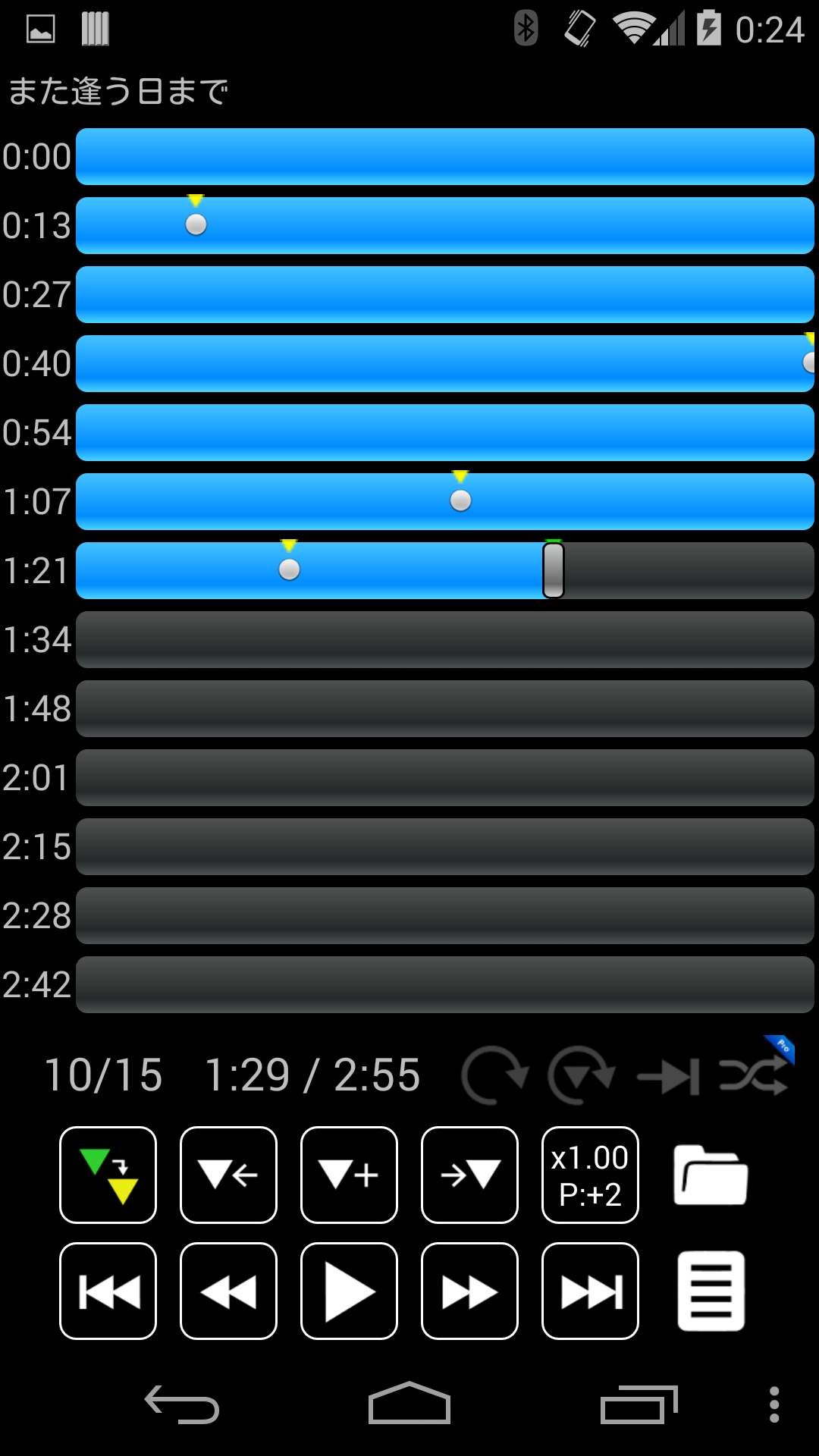Toggle the repeat loop icon

point(494,1075)
